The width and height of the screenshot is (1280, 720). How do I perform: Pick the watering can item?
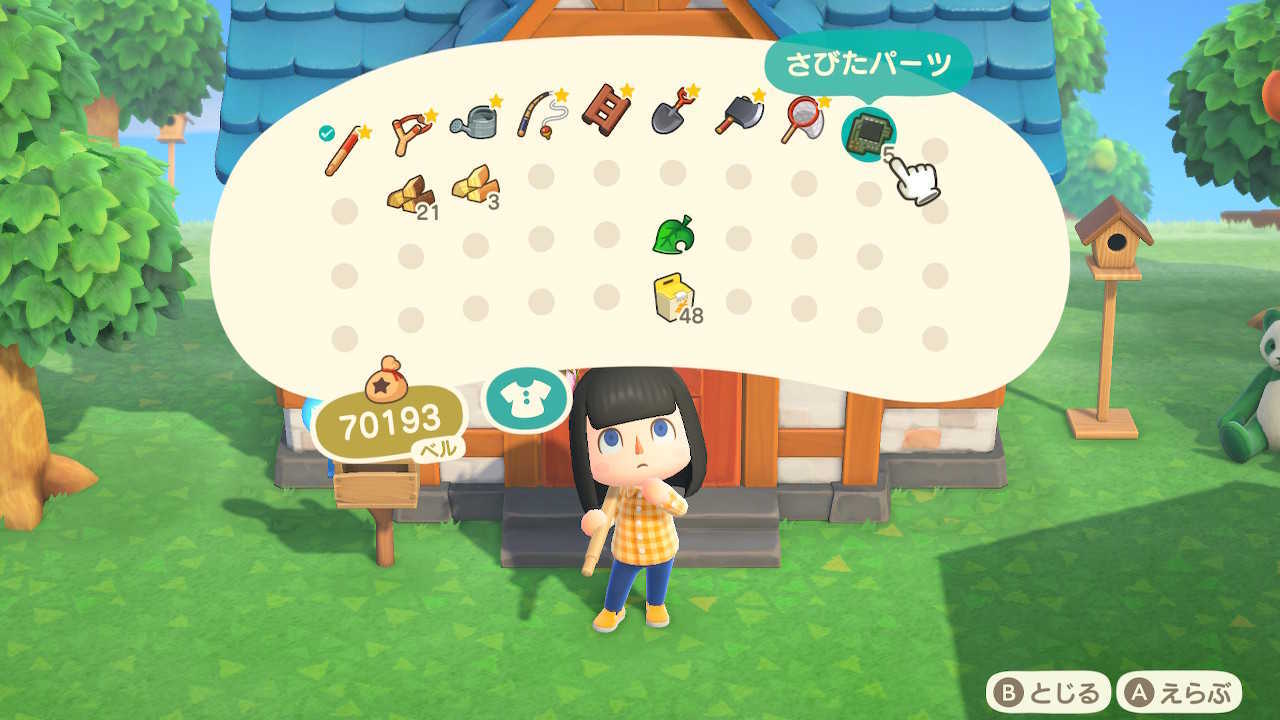(473, 123)
